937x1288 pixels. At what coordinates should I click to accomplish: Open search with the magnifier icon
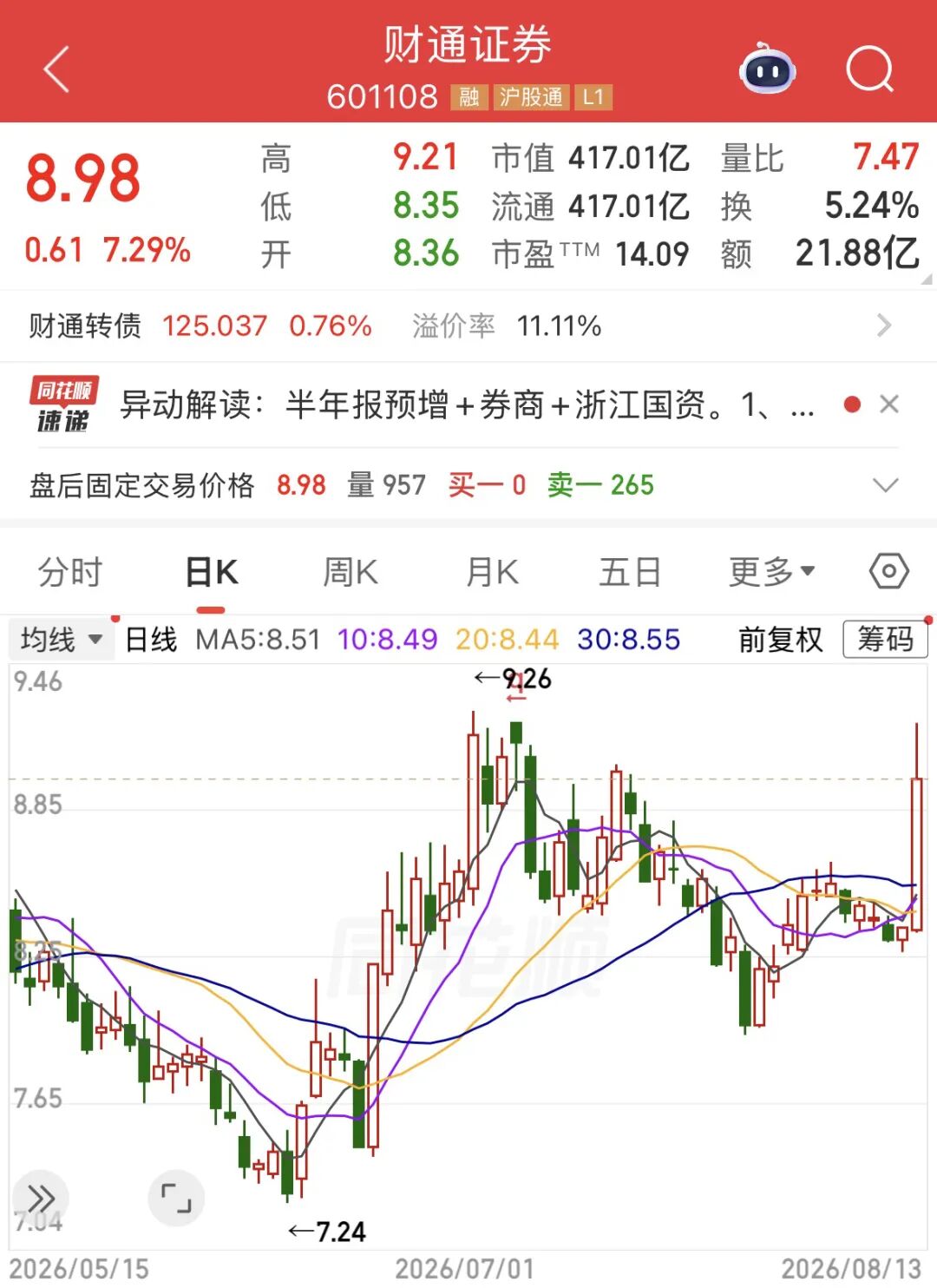pyautogui.click(x=869, y=69)
